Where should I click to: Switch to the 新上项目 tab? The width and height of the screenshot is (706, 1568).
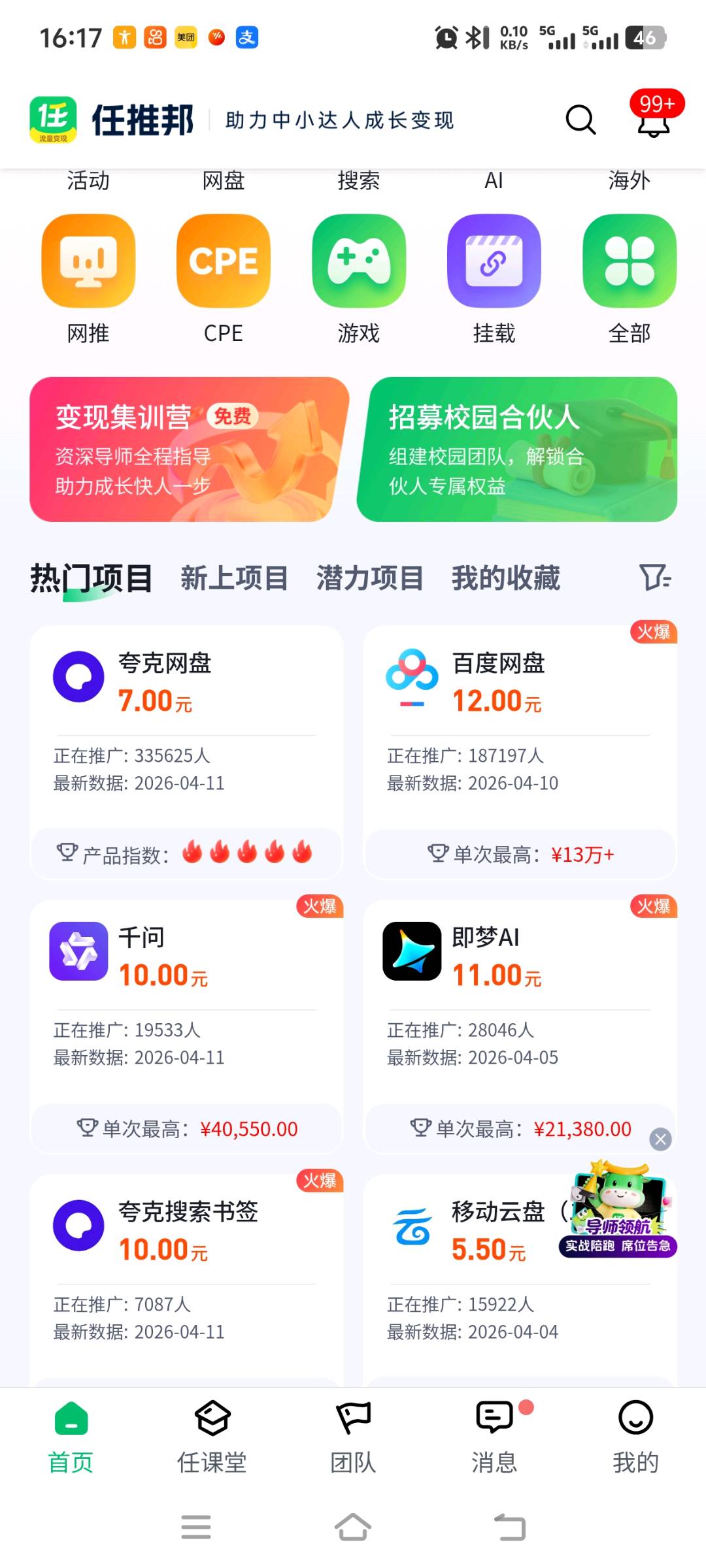click(x=233, y=578)
